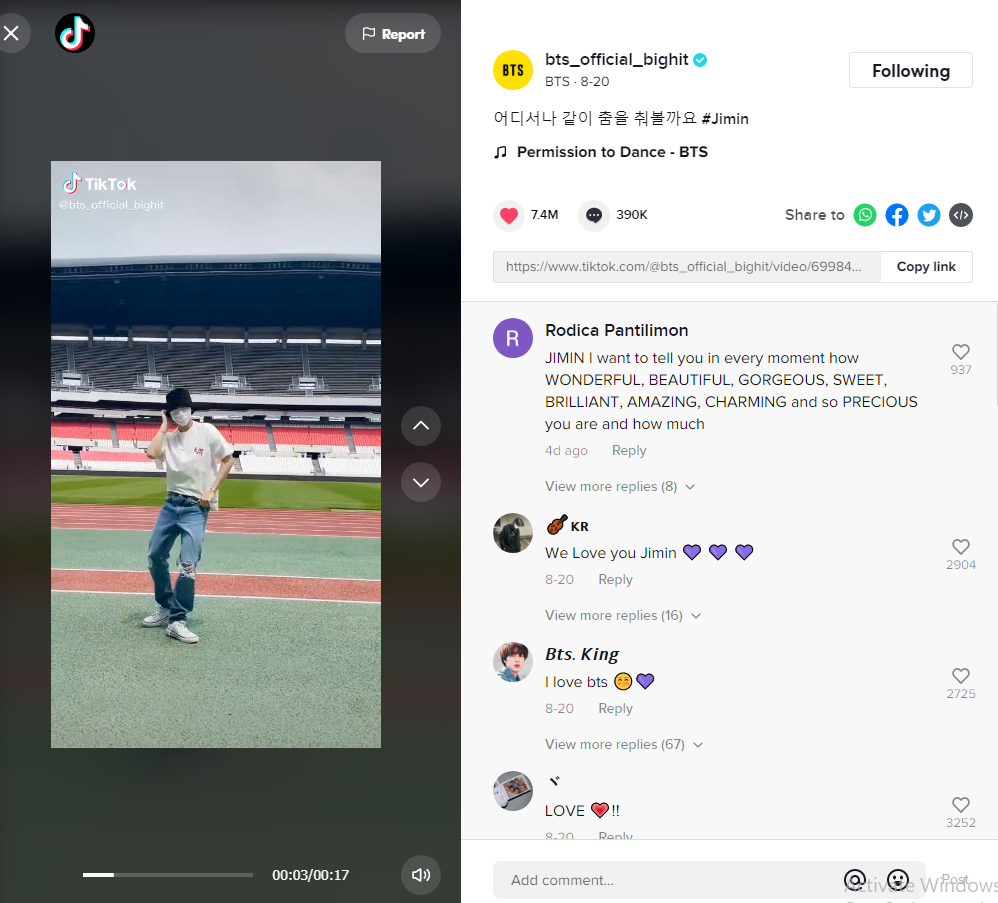Copy link to the video

[926, 267]
